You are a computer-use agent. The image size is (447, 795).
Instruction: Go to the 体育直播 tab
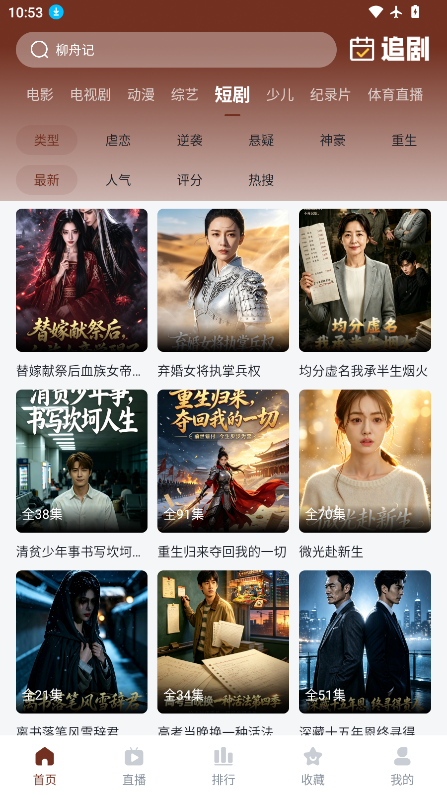pyautogui.click(x=395, y=94)
